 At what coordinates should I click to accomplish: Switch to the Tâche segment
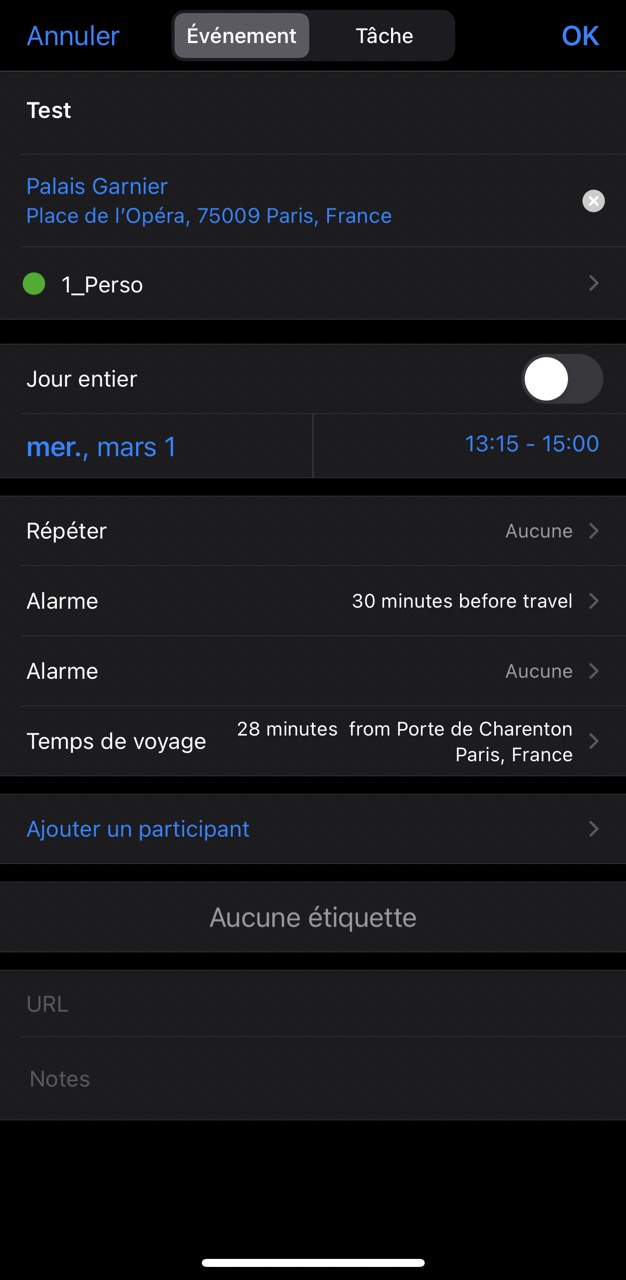[x=384, y=36]
